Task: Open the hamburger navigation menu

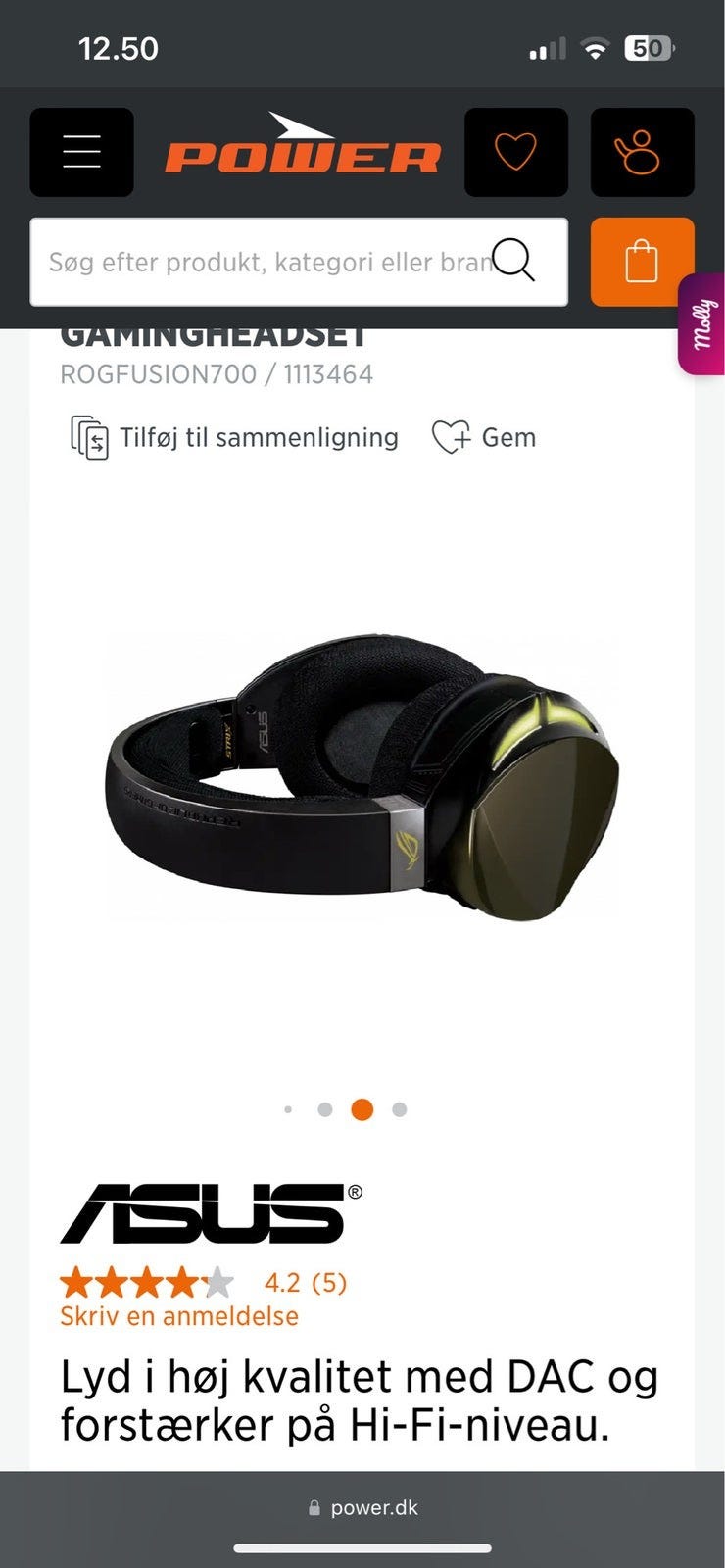Action: pos(81,152)
